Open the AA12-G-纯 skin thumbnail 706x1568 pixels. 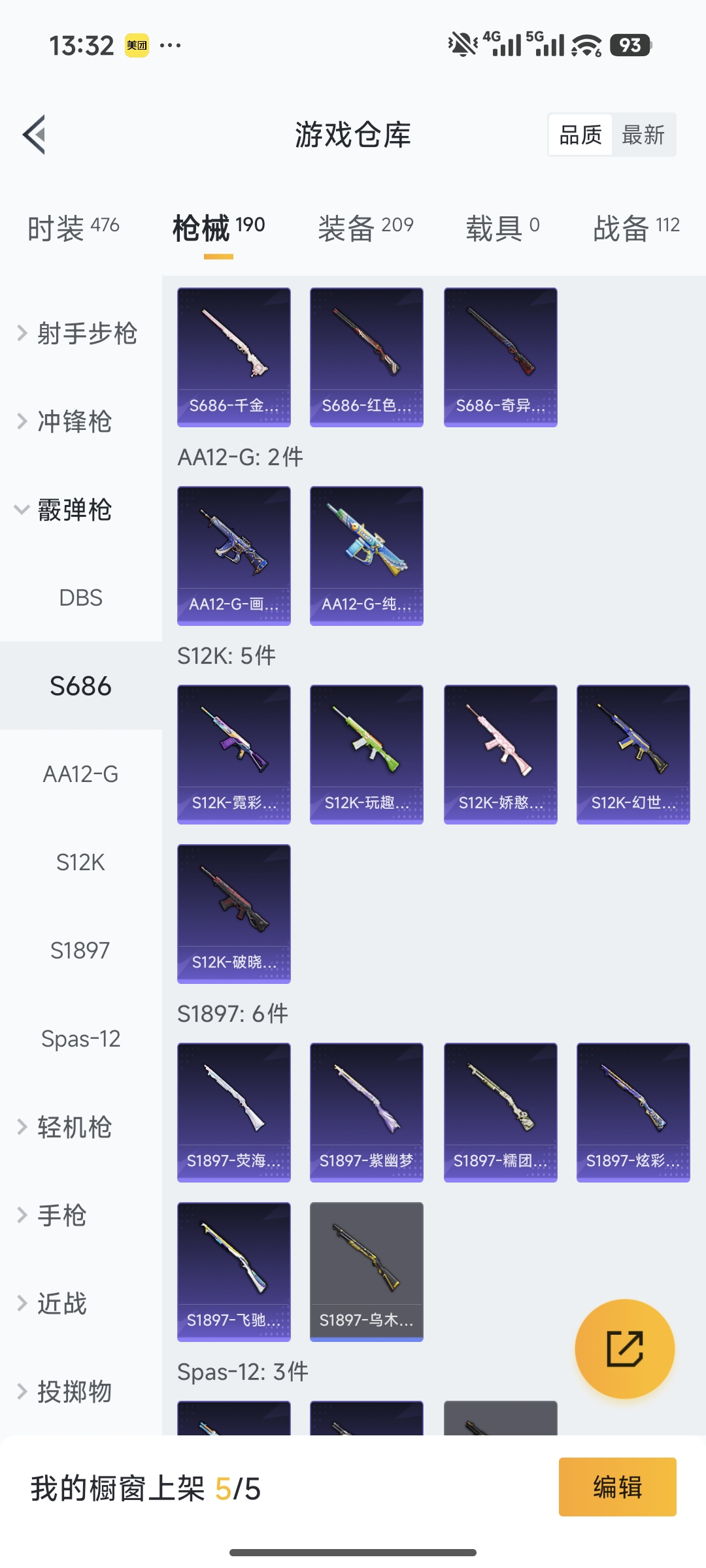(366, 554)
